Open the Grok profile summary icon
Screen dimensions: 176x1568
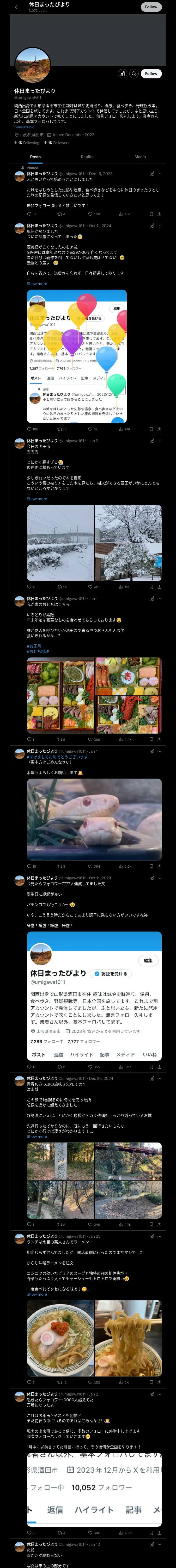pyautogui.click(x=122, y=74)
